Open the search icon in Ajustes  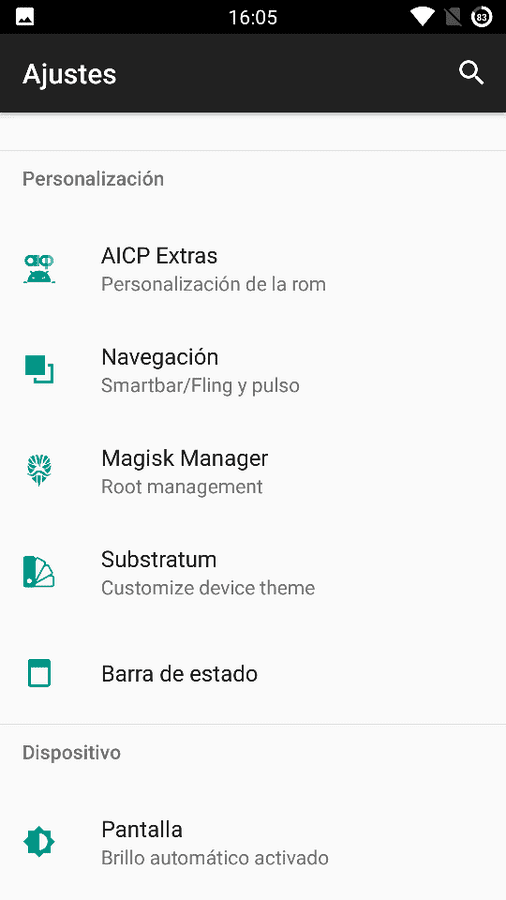[x=471, y=73]
